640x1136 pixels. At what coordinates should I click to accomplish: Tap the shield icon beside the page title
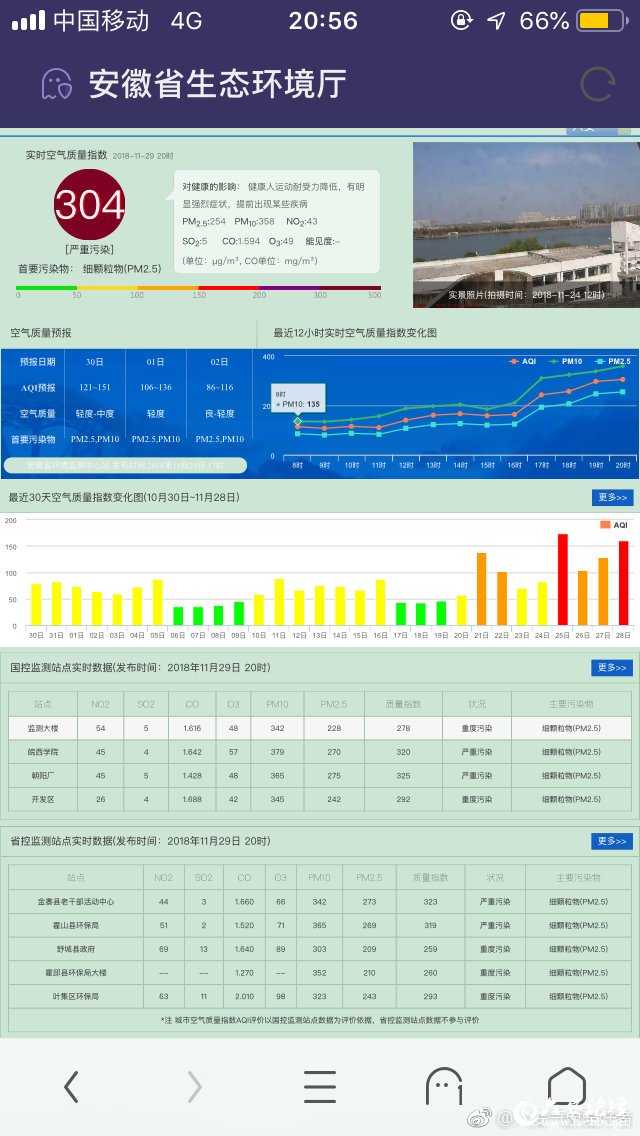coord(57,85)
